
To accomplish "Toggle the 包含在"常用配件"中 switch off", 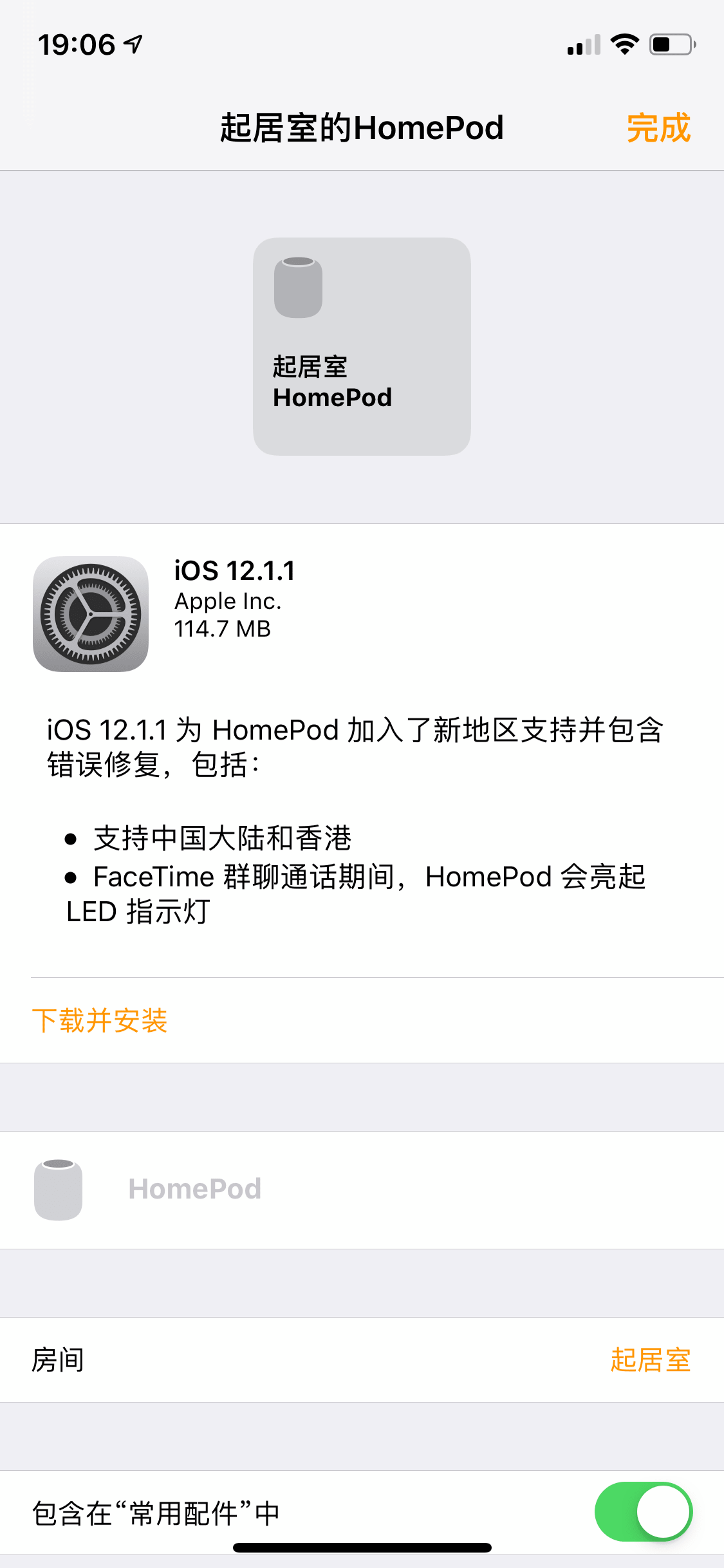I will point(643,1512).
